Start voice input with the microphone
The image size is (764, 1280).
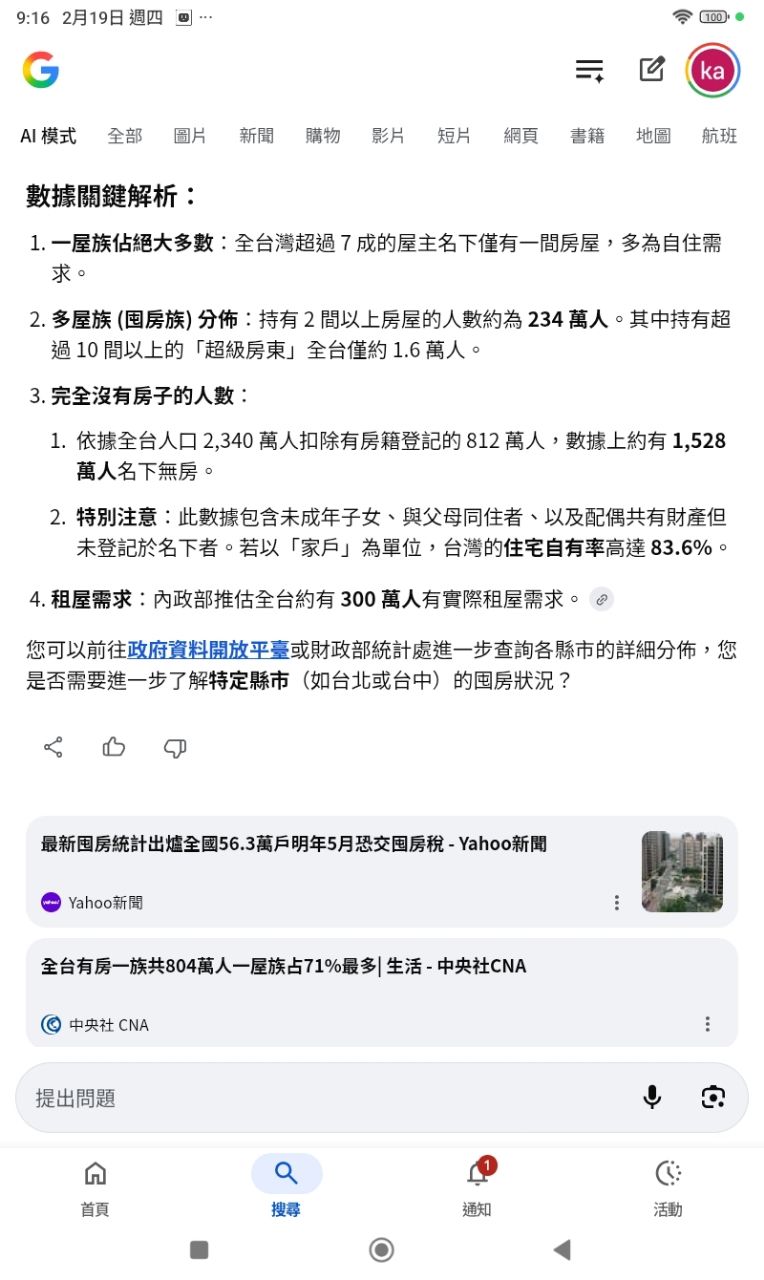(652, 1098)
